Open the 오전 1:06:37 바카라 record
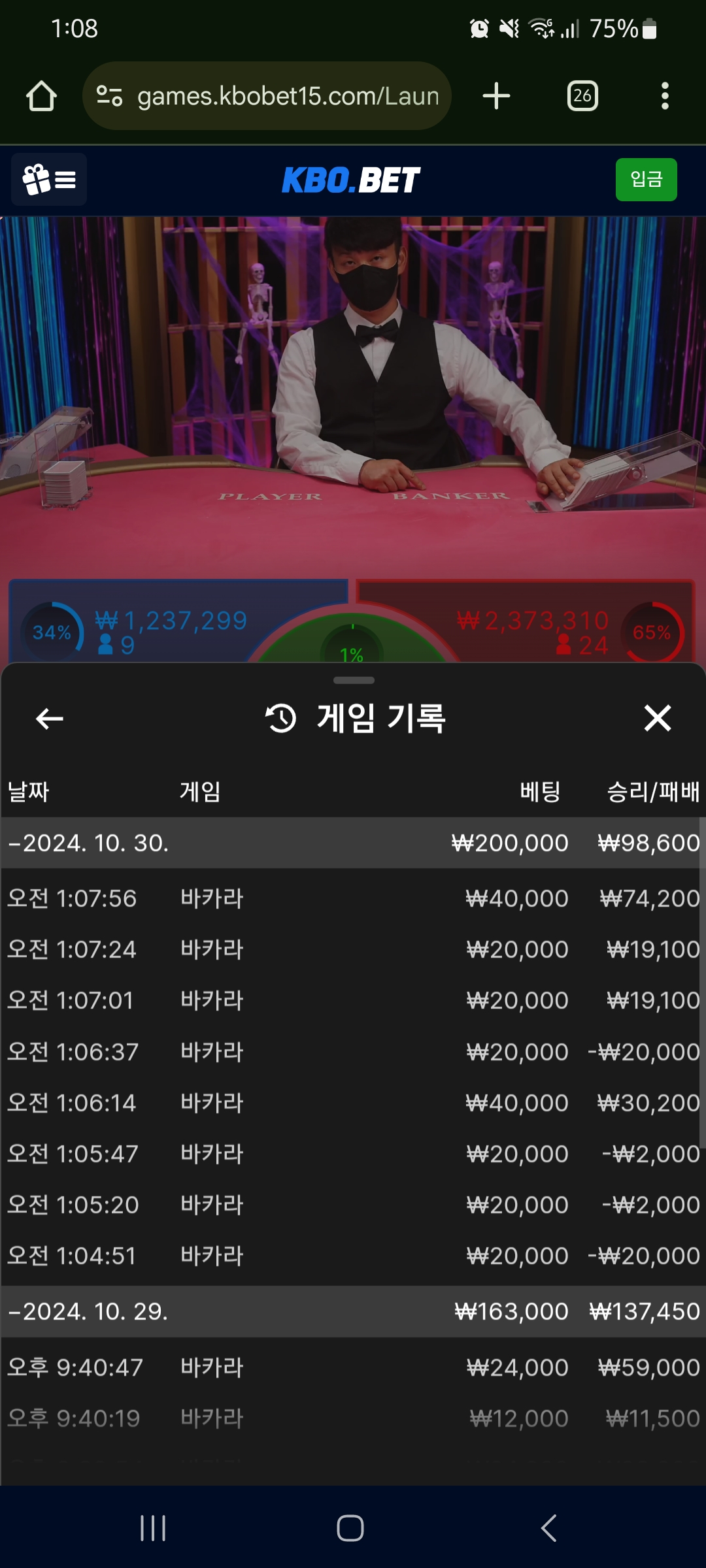Image resolution: width=706 pixels, height=1568 pixels. [353, 1052]
